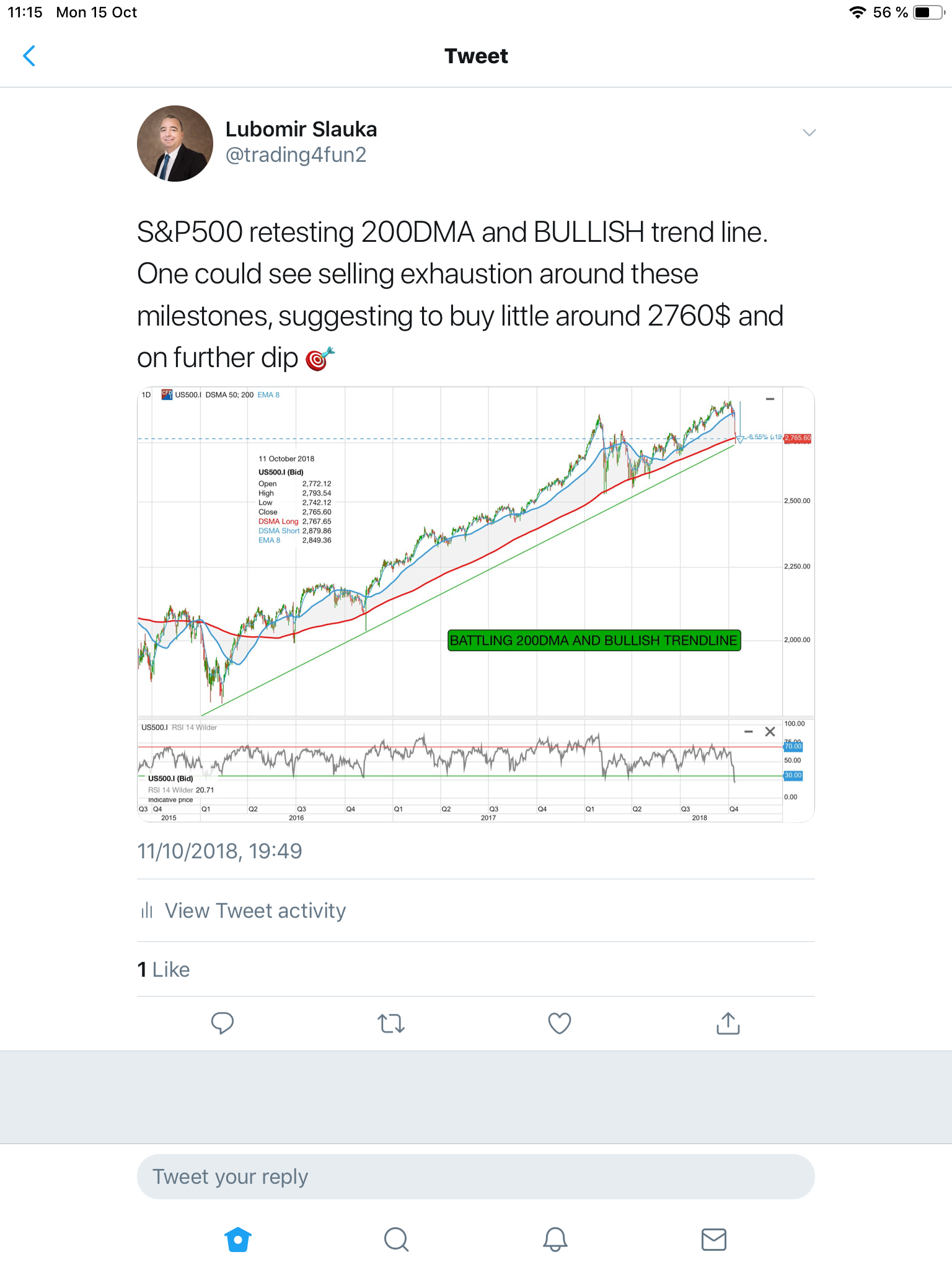Viewport: 952px width, 1270px height.
Task: Open Lubomir Slauka's profile picture
Action: 175,144
